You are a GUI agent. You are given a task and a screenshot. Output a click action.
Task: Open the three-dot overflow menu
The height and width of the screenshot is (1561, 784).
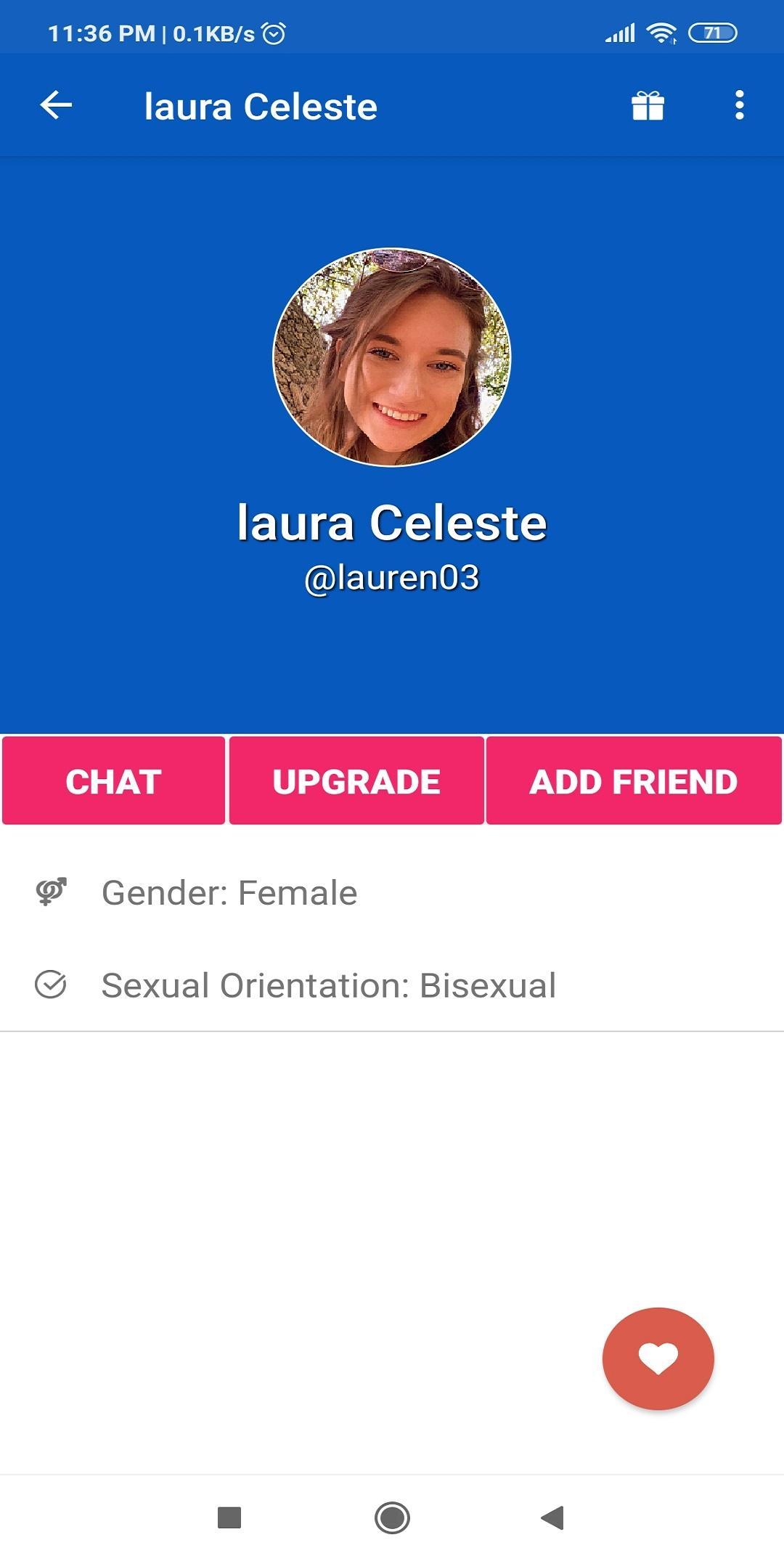point(739,106)
